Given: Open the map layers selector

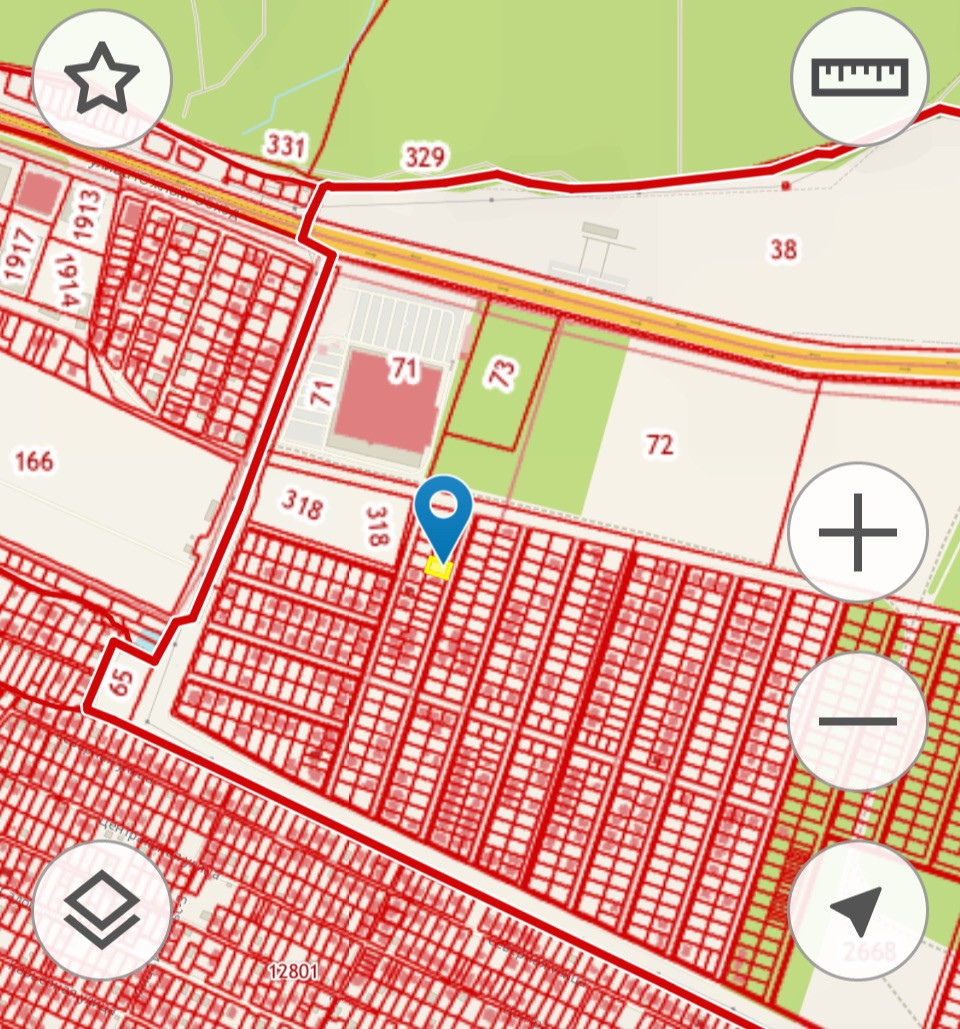Looking at the screenshot, I should click(102, 909).
